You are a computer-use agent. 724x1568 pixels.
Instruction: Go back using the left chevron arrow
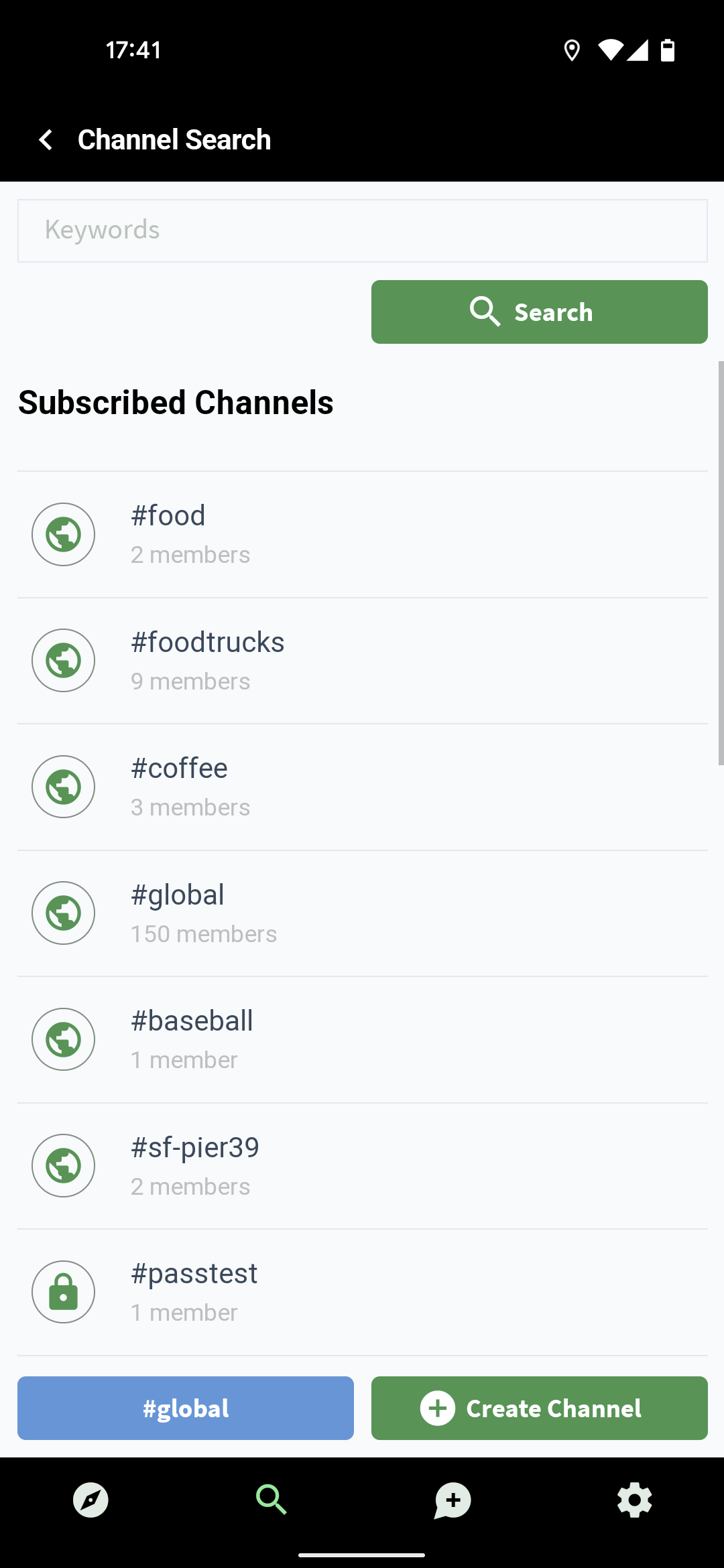click(46, 139)
